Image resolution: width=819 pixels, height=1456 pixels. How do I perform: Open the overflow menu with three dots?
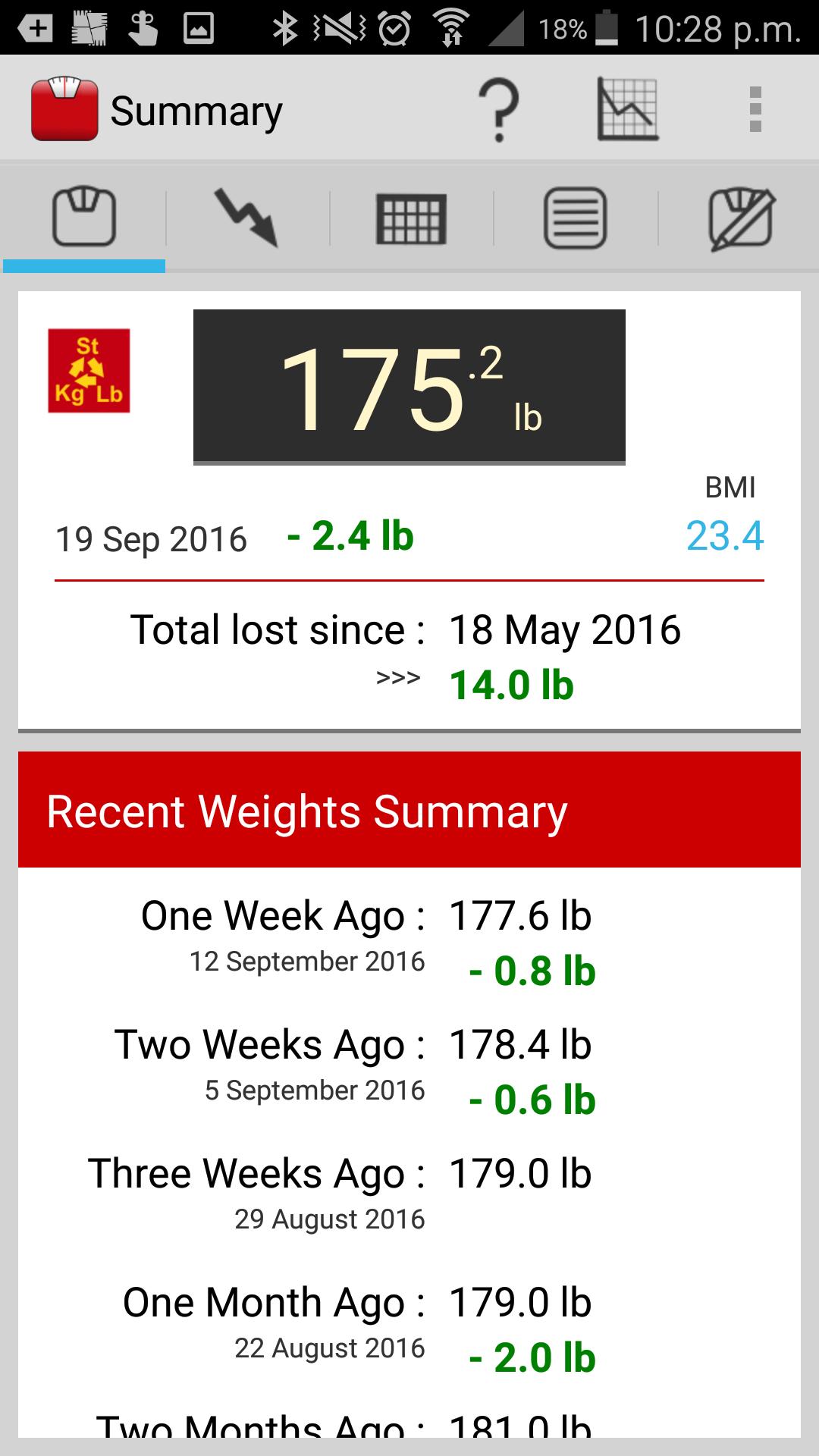753,109
